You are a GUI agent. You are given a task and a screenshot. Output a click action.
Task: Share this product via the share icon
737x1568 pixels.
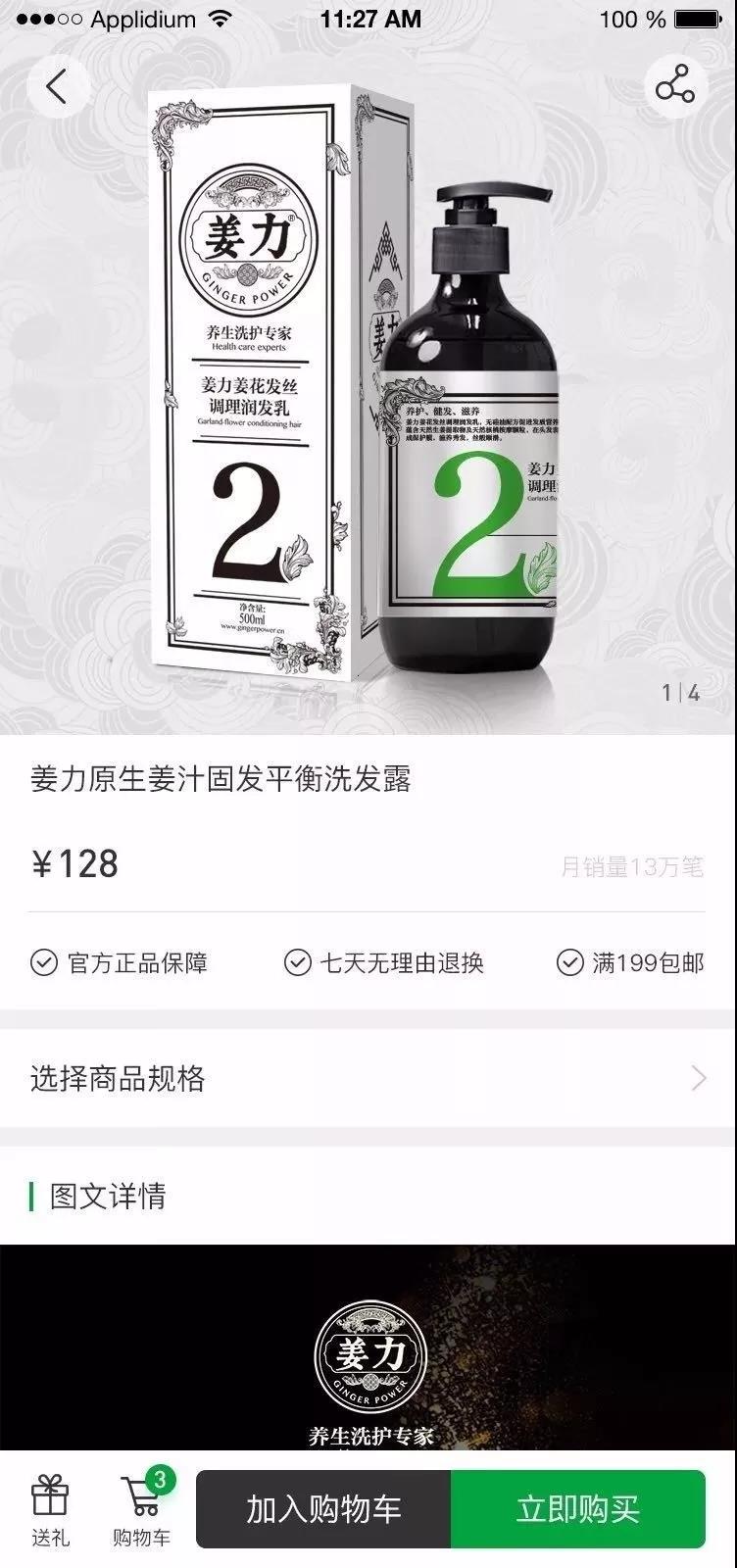tap(675, 87)
